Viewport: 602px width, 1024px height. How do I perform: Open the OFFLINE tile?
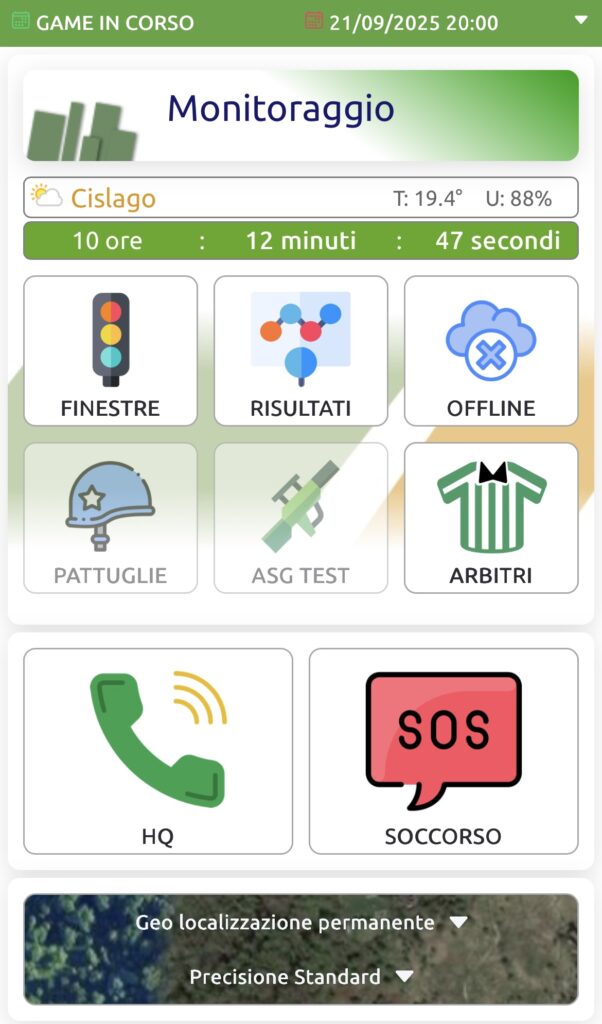pos(491,351)
